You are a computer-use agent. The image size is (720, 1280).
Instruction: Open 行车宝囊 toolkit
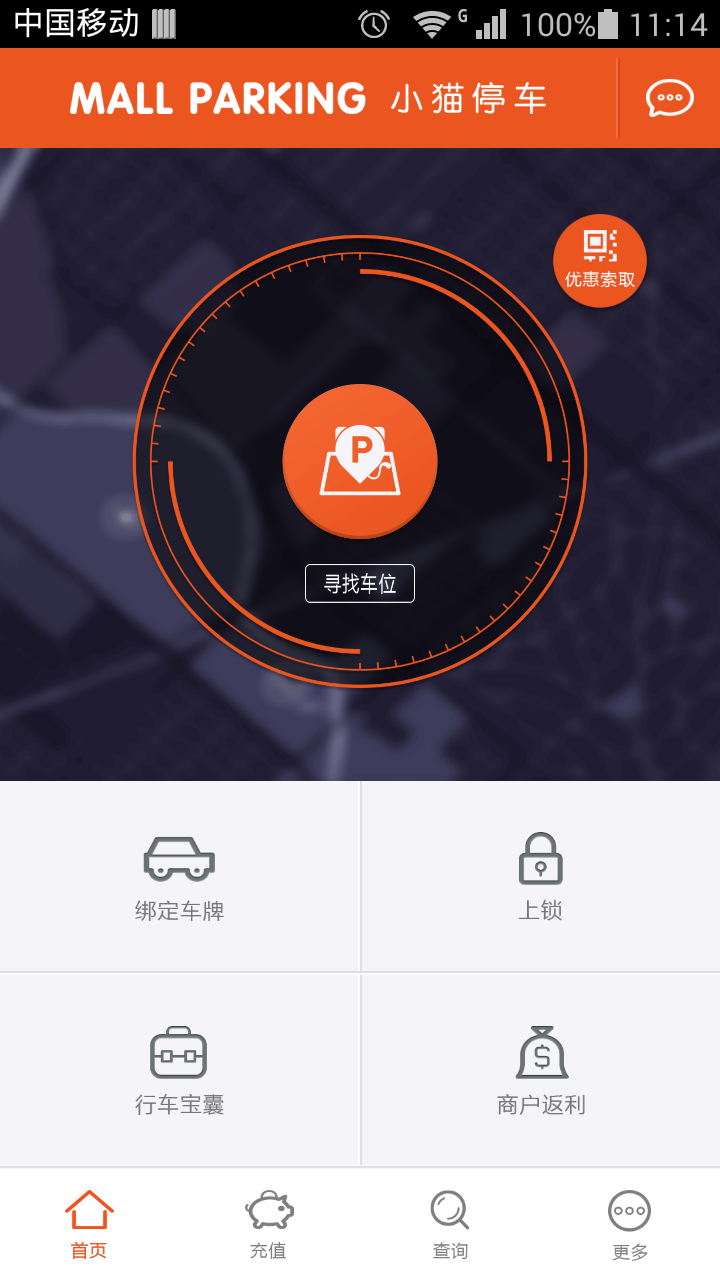(180, 1070)
